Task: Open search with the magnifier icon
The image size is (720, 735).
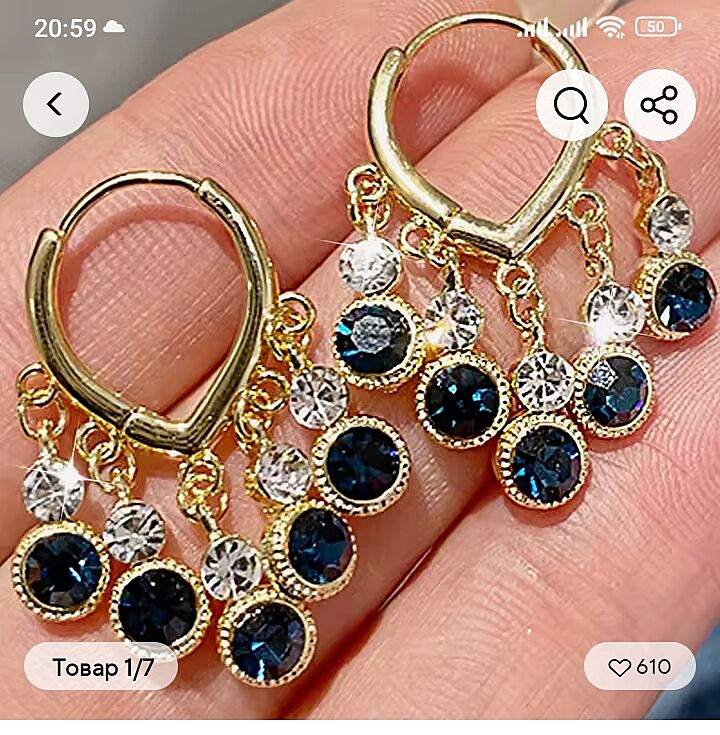Action: (x=571, y=105)
